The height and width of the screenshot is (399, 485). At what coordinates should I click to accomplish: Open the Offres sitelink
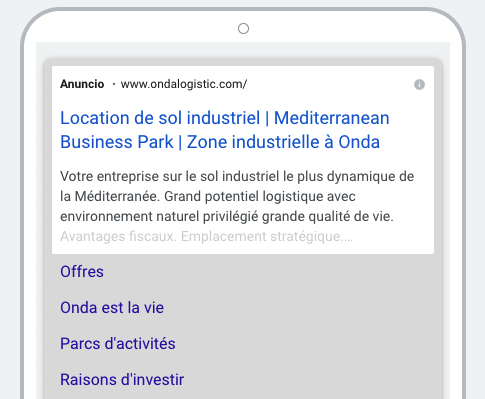82,272
